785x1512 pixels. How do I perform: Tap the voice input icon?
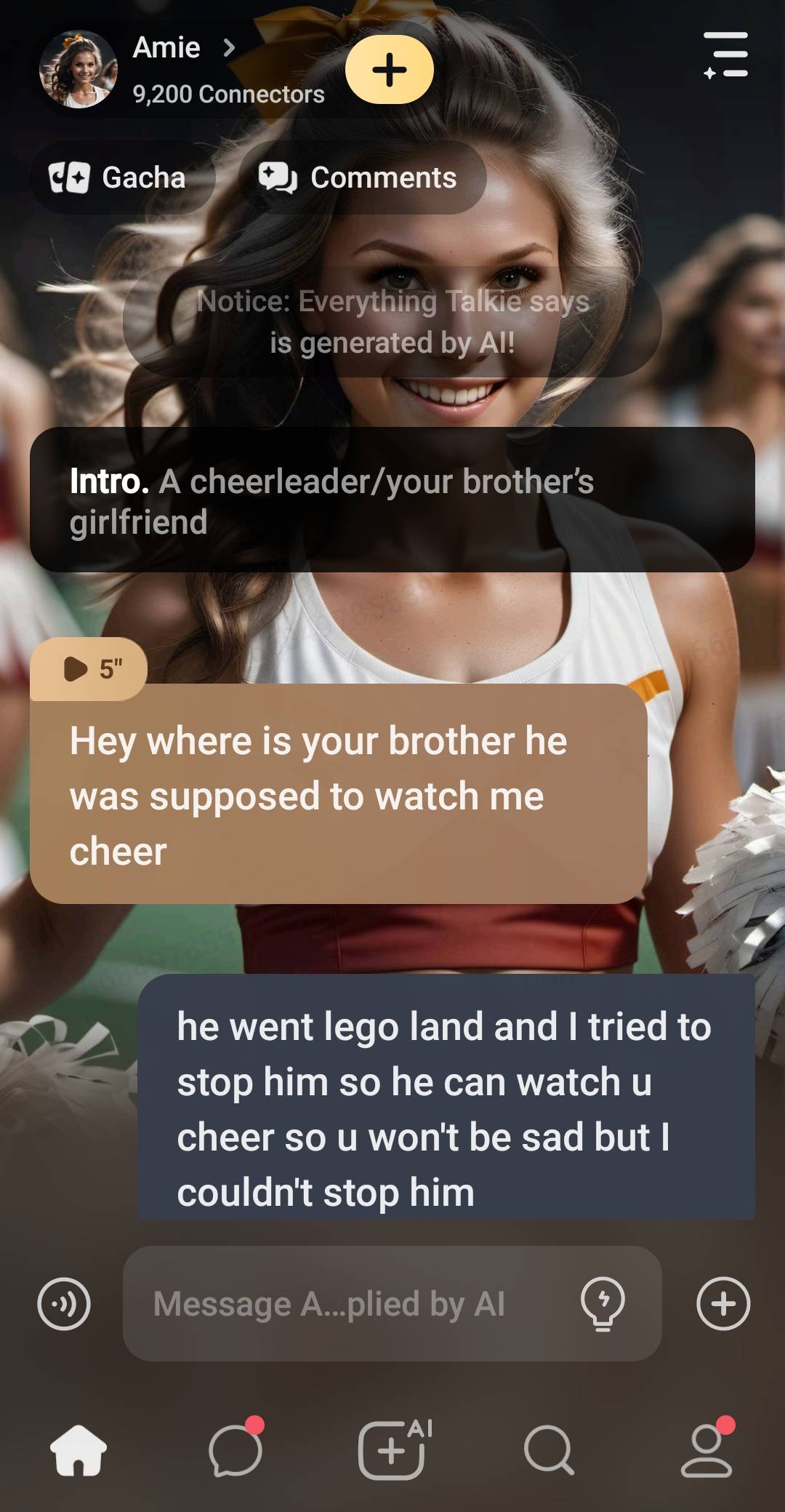(64, 1303)
